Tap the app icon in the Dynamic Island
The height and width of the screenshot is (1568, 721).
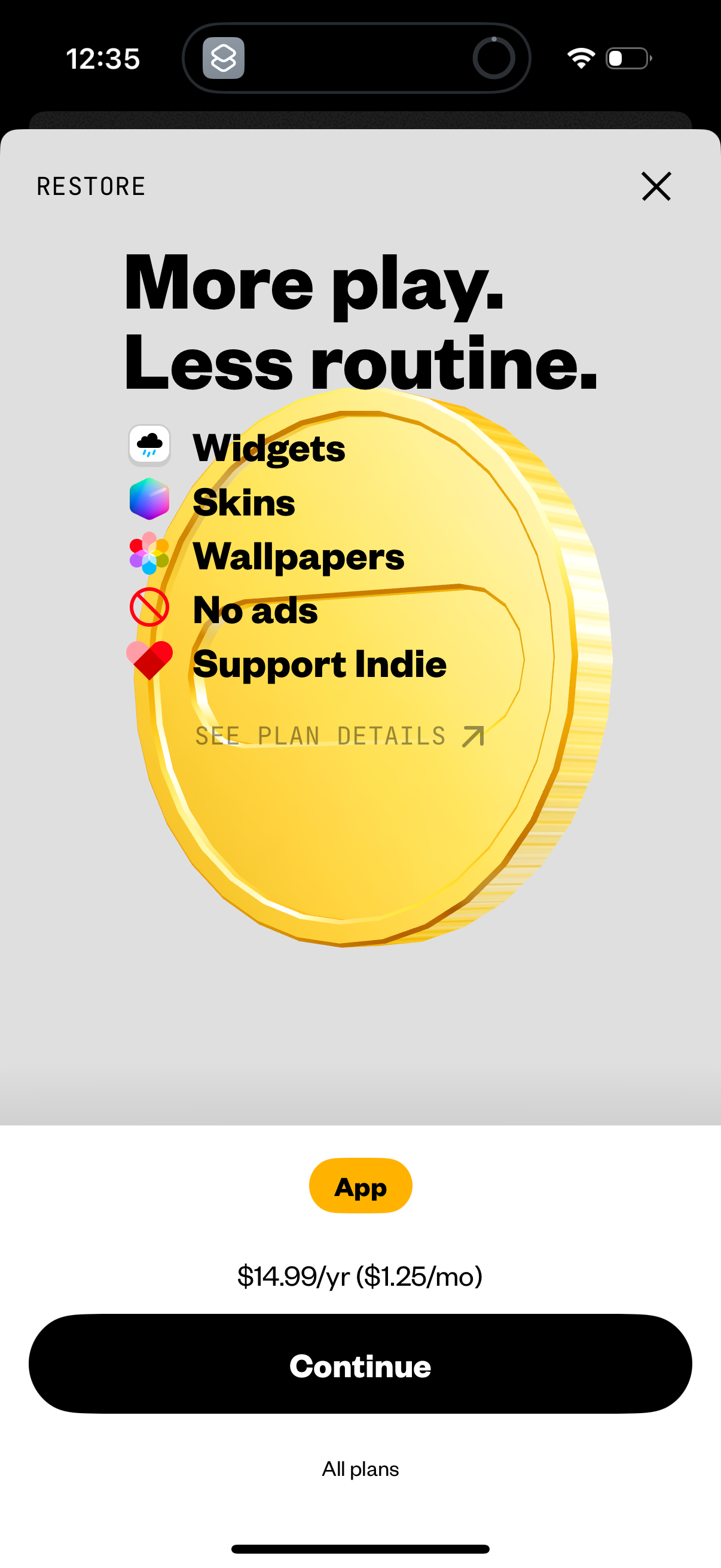[x=224, y=58]
